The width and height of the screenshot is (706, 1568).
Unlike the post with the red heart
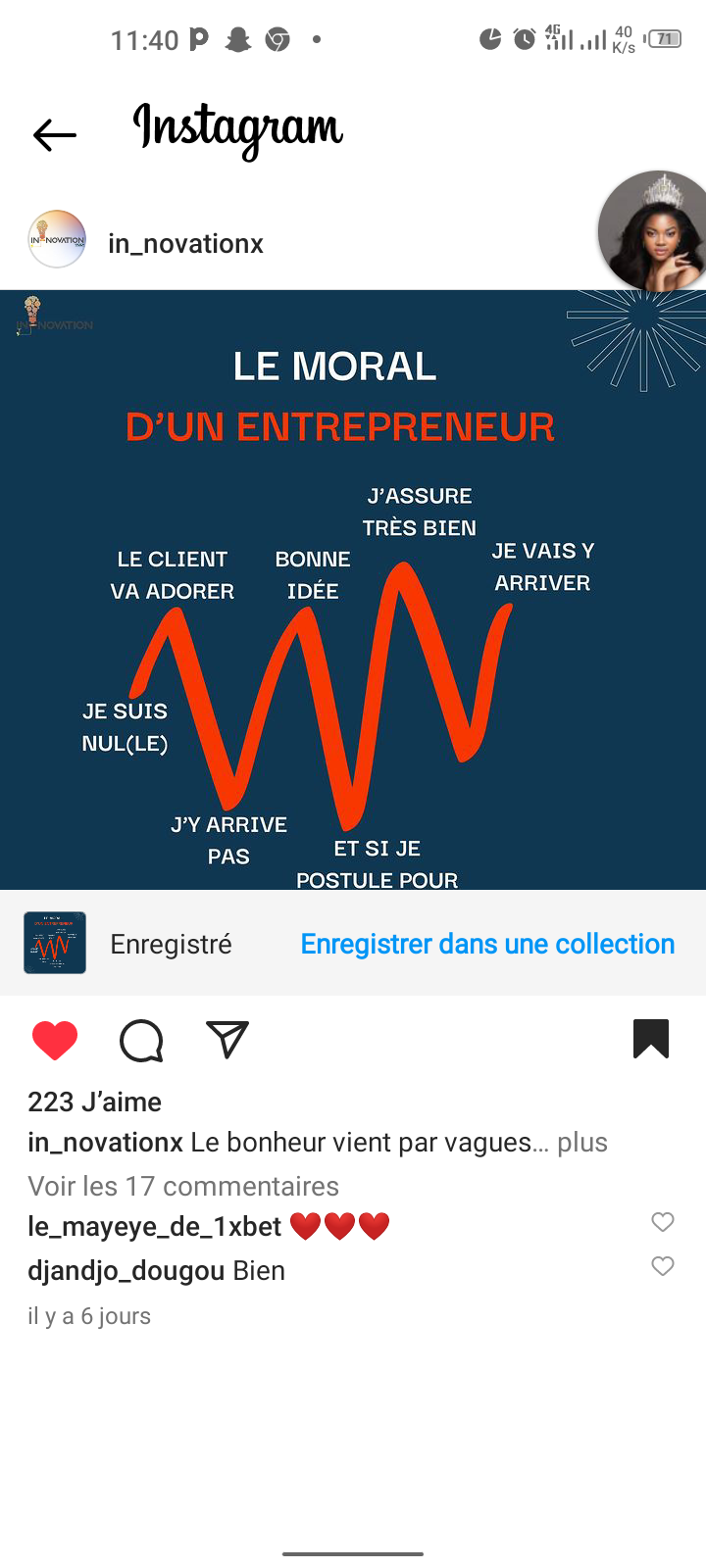pos(55,1040)
